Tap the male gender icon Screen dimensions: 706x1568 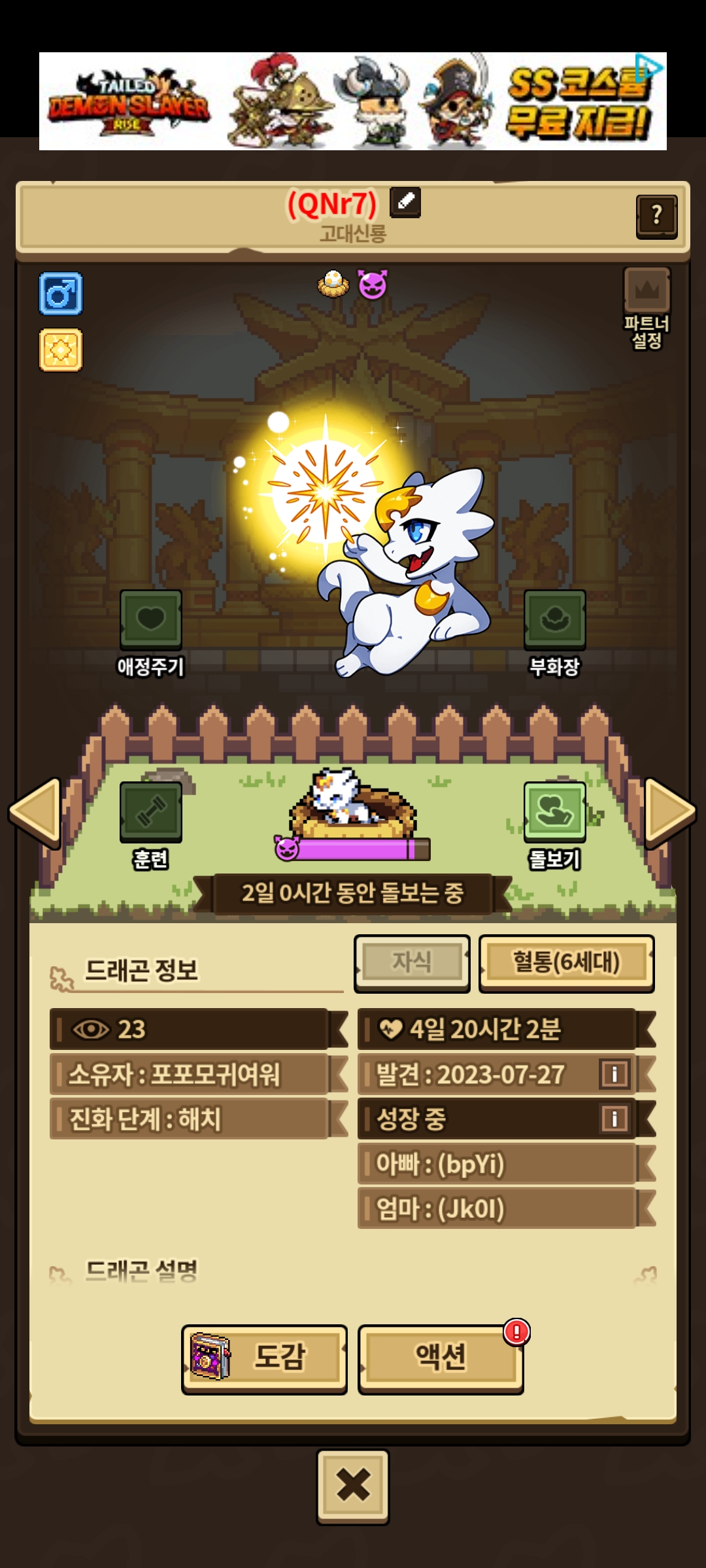tap(61, 294)
